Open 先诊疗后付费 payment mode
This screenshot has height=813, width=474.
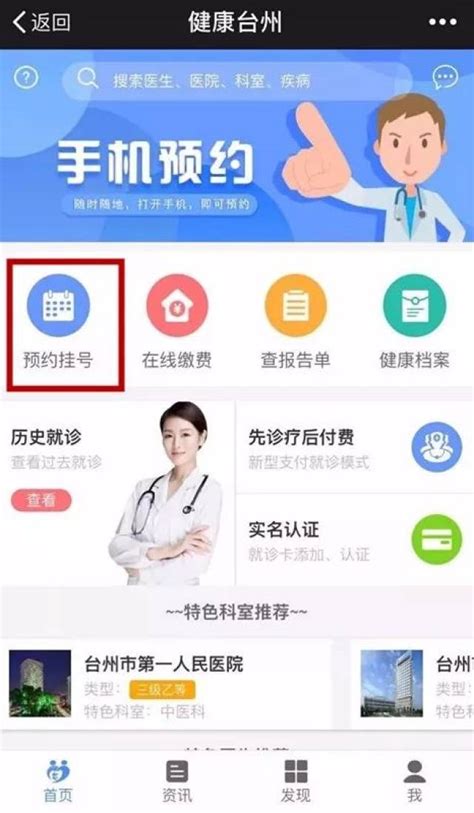click(355, 447)
